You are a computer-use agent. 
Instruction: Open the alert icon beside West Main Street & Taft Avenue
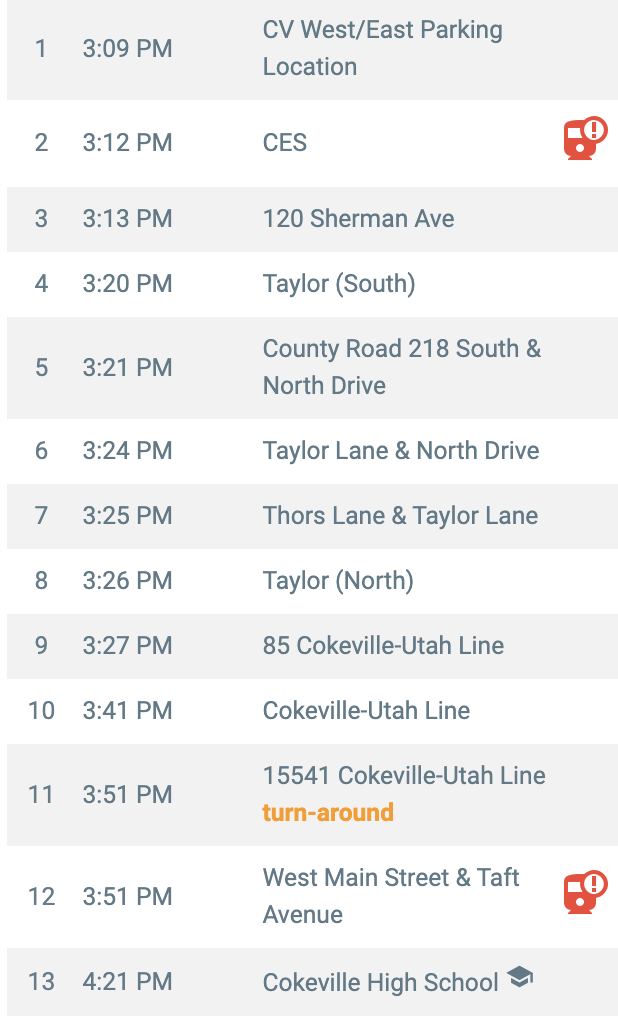(x=585, y=892)
